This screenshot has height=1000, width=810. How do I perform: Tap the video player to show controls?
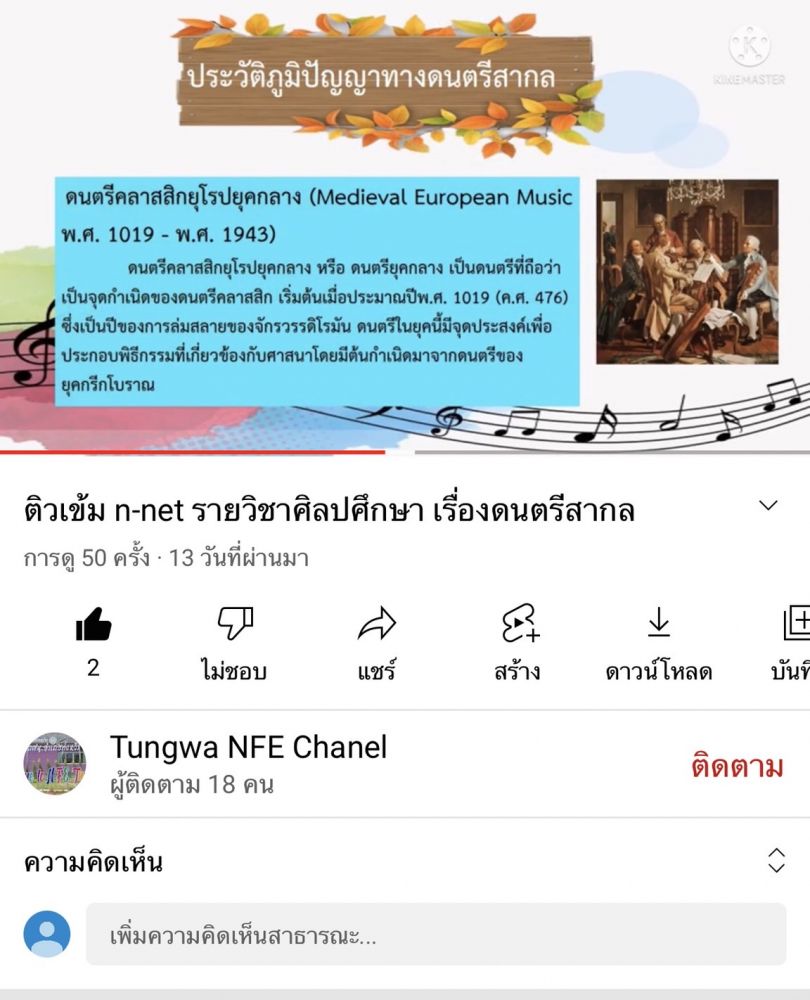[x=405, y=225]
